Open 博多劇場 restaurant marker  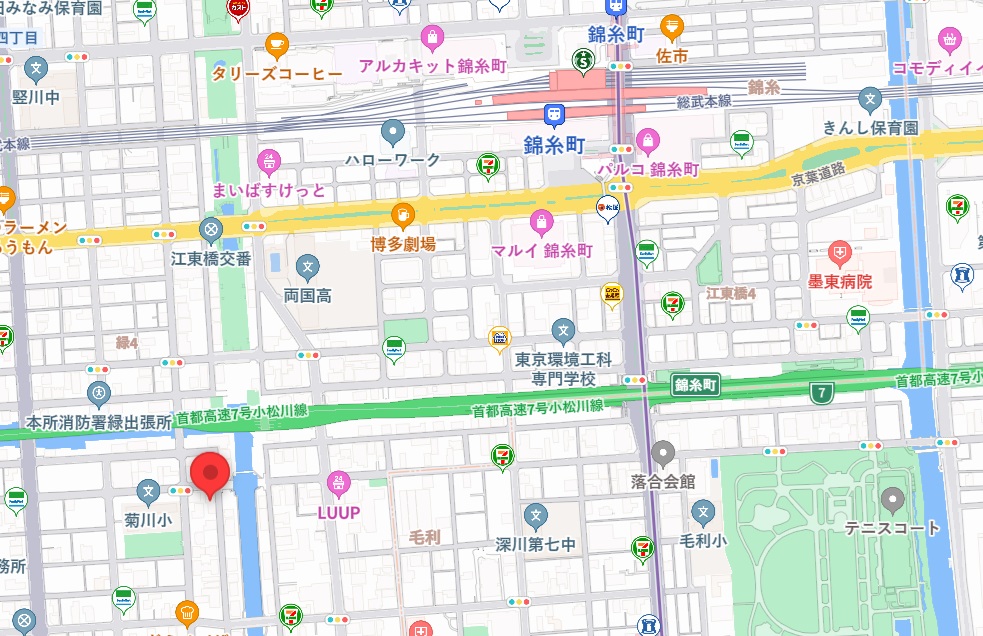[x=402, y=215]
